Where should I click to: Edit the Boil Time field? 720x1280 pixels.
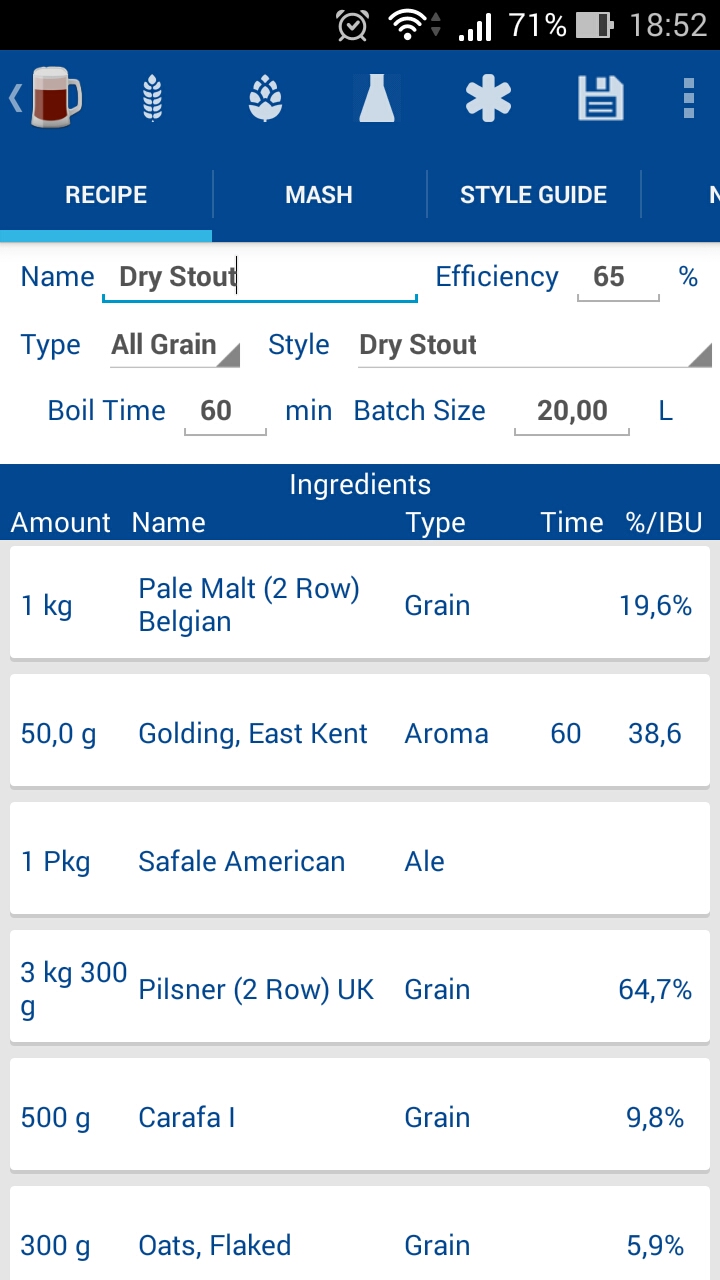225,412
